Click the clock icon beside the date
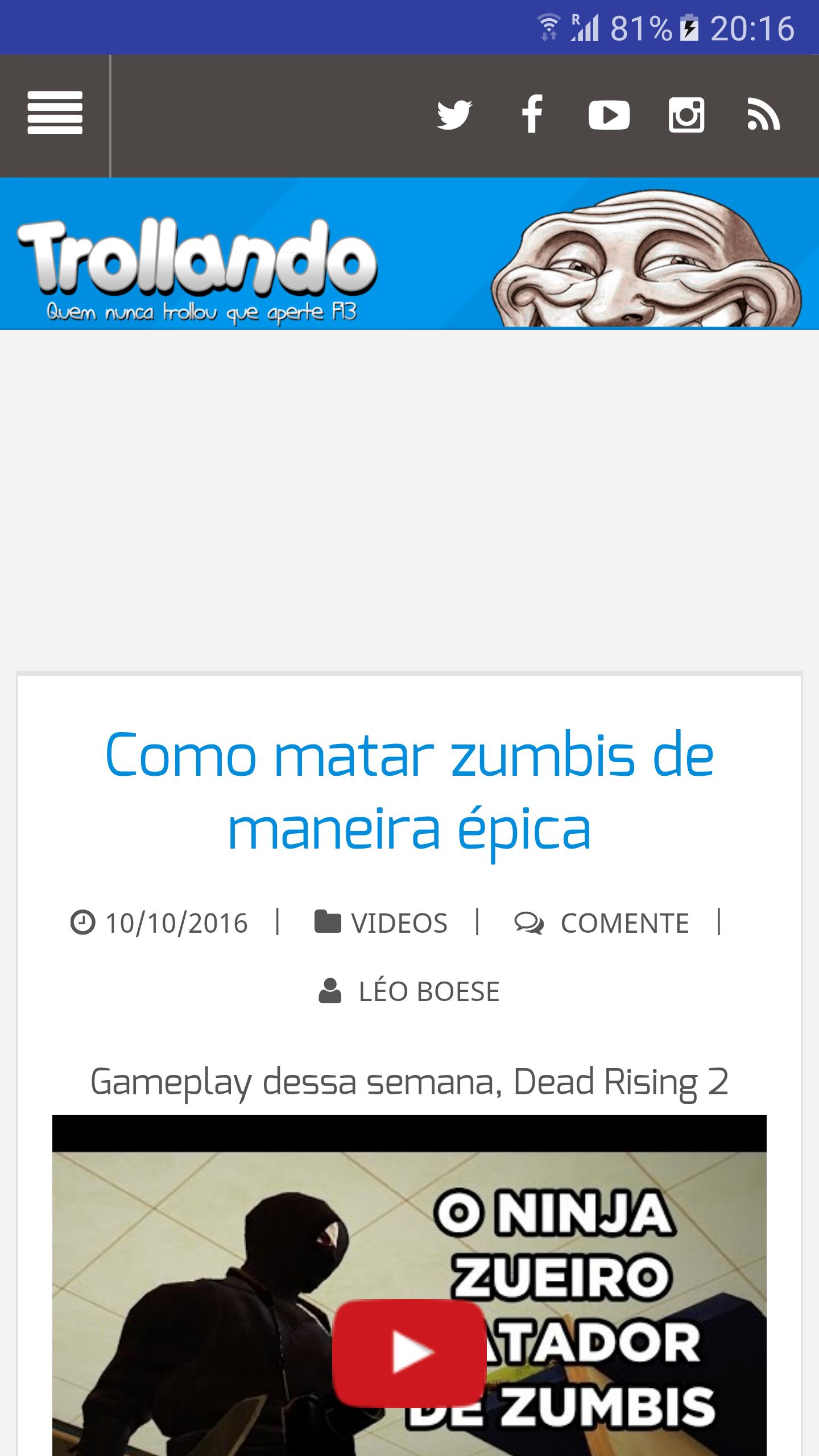This screenshot has width=819, height=1456. (x=83, y=923)
